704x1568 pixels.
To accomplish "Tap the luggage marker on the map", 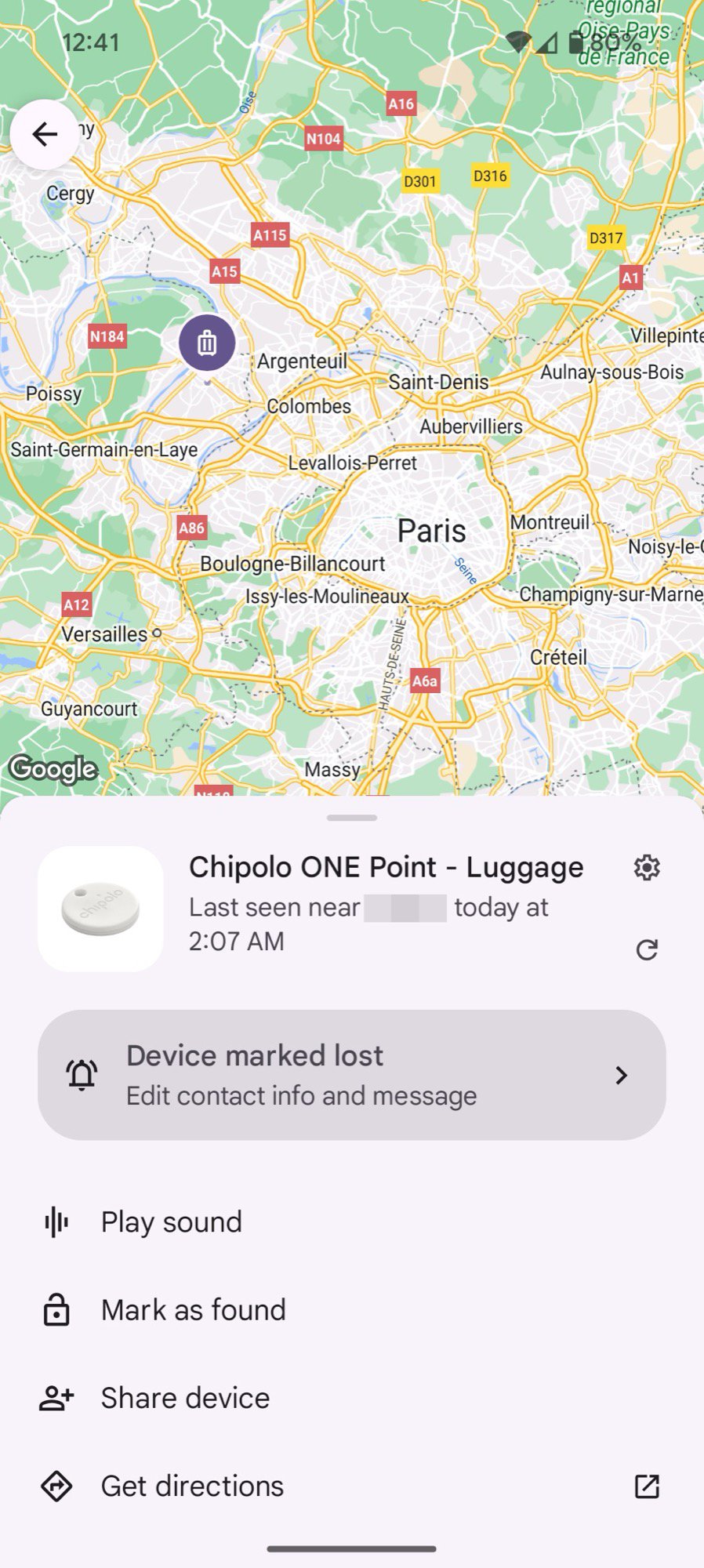I will (x=207, y=343).
